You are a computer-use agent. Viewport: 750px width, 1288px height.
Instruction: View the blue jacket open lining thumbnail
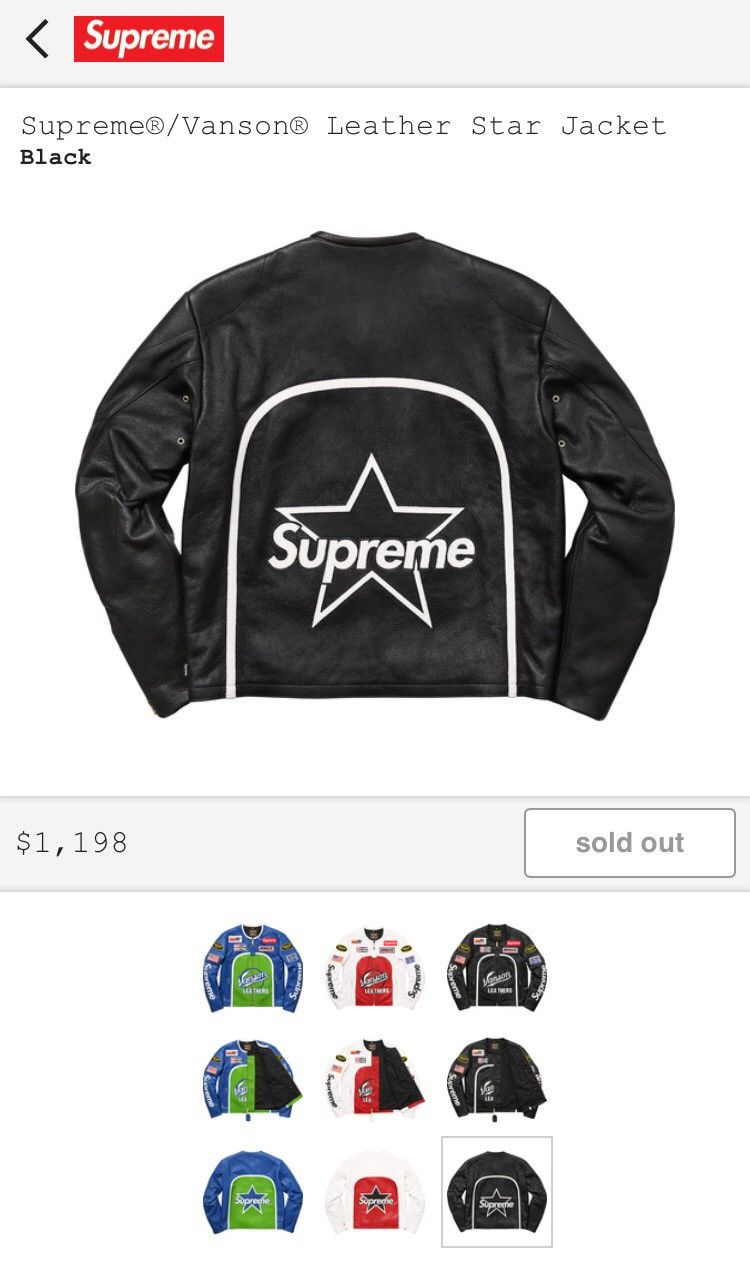click(x=252, y=1078)
